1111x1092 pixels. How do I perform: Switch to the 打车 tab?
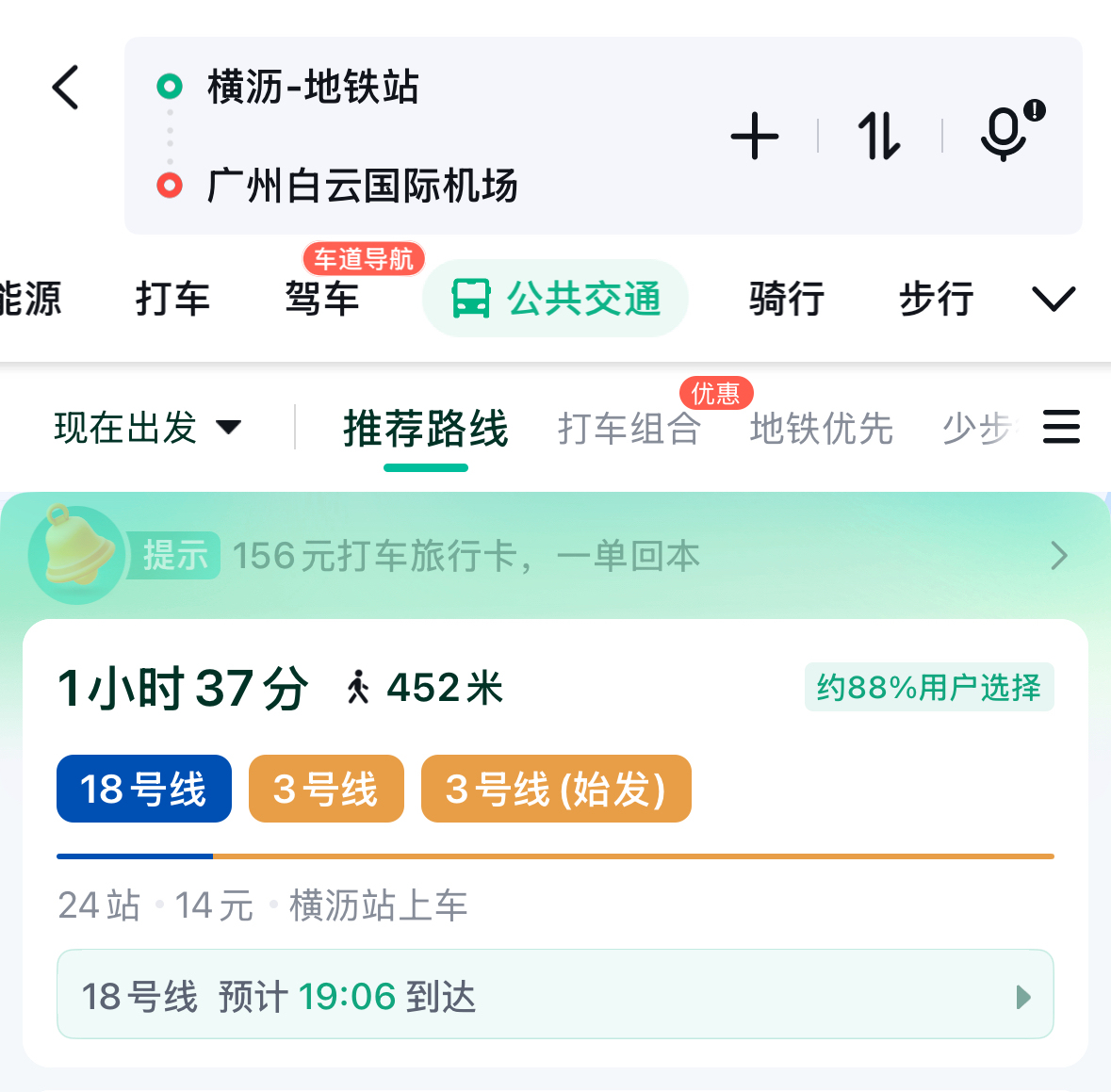click(172, 299)
